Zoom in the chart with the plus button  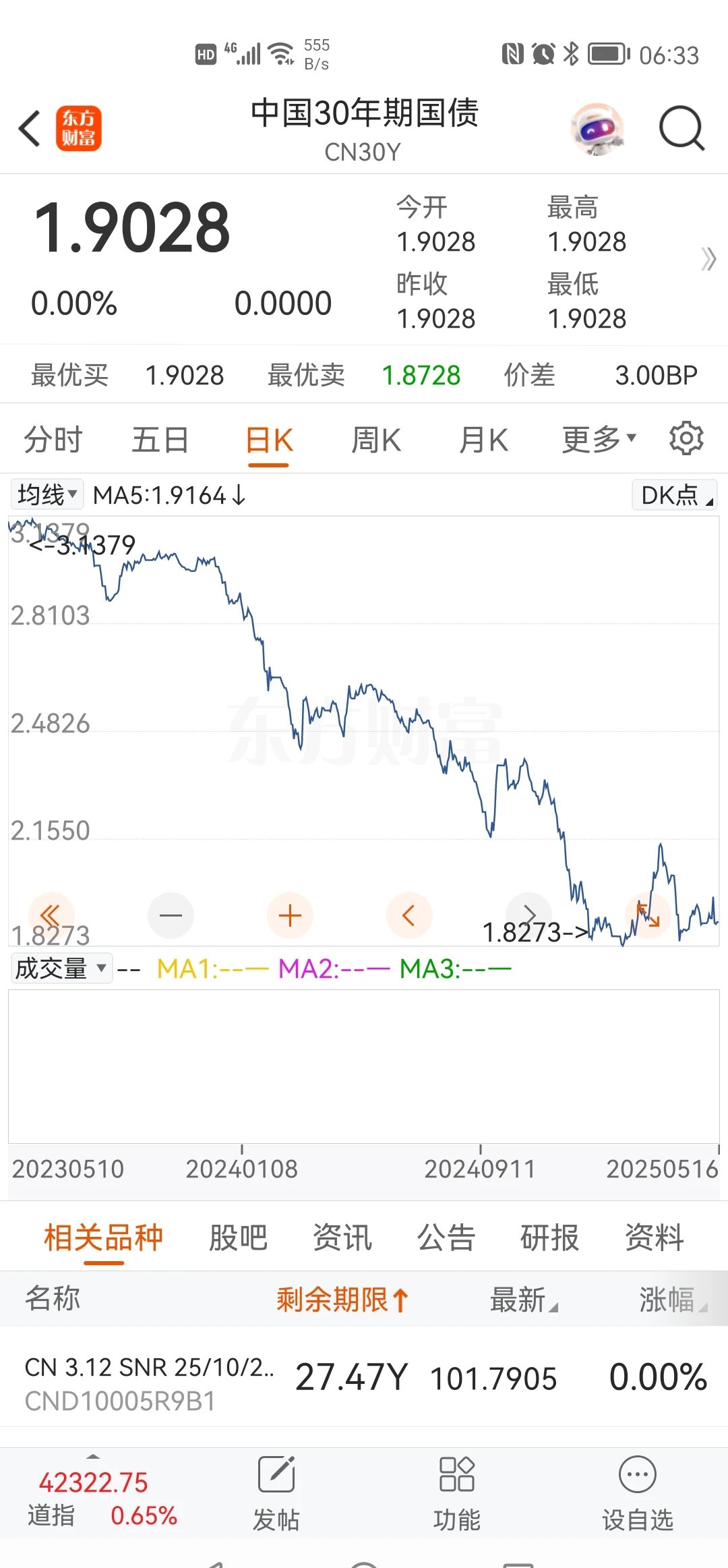[x=289, y=915]
